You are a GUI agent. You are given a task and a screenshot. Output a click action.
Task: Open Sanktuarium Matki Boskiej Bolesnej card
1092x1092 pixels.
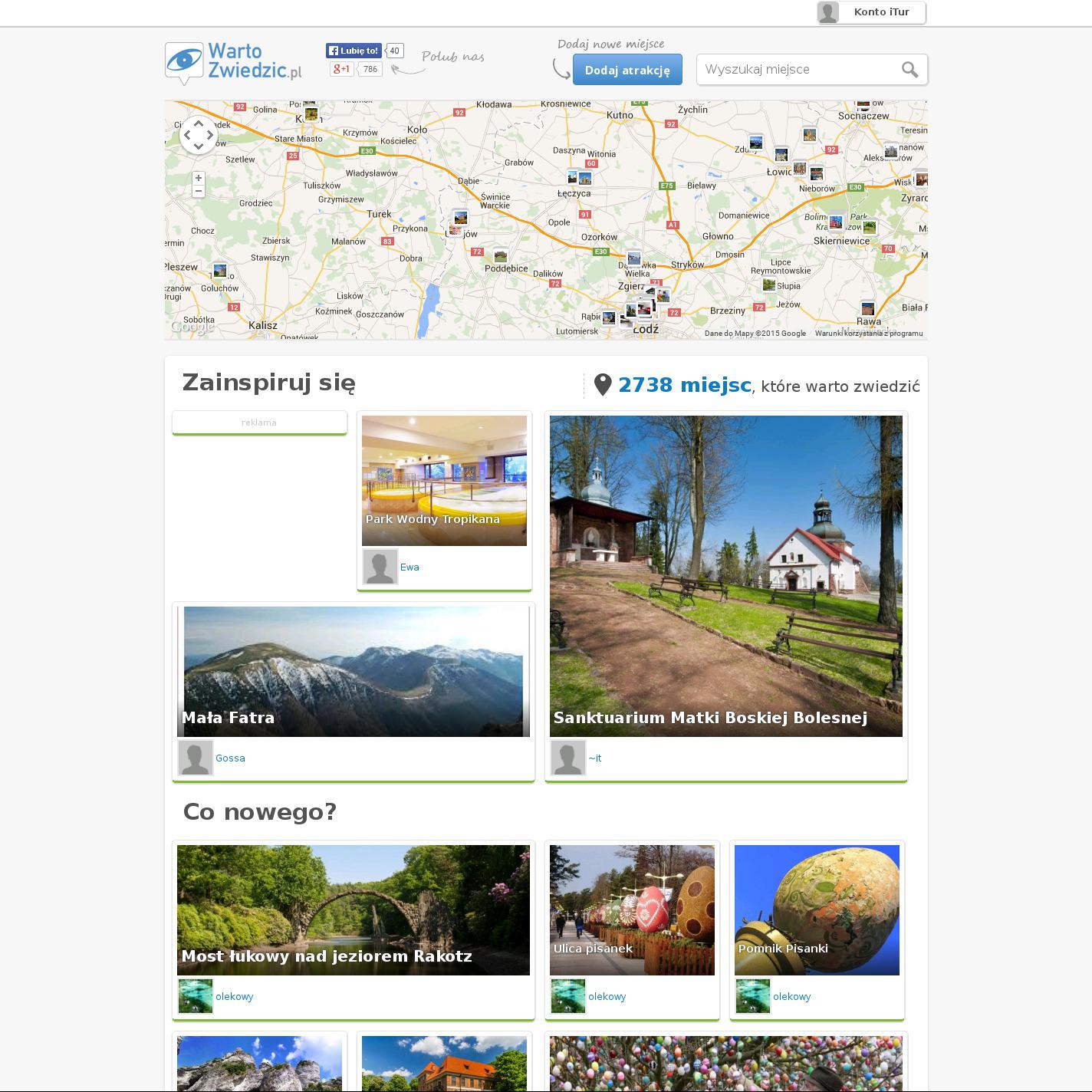pos(725,576)
